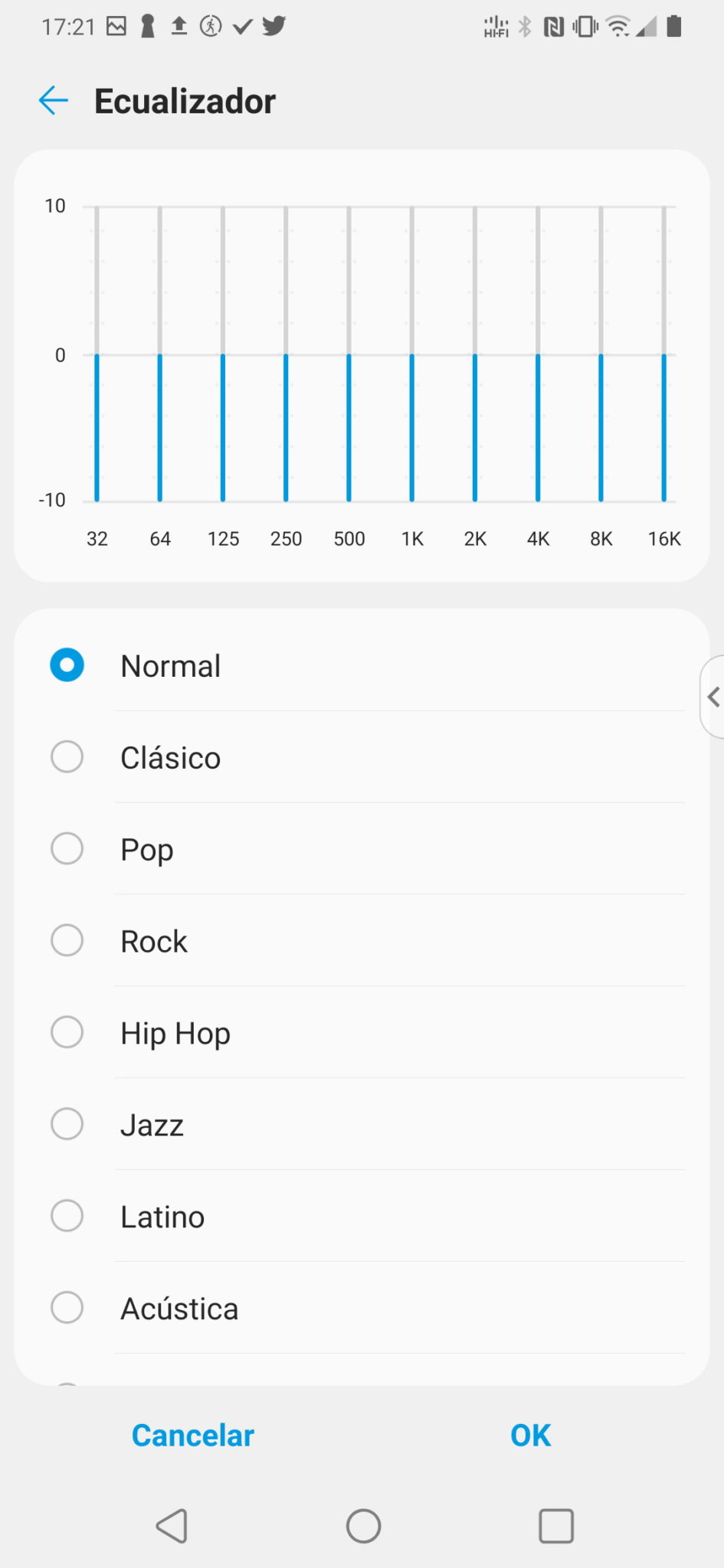Tap the 16K frequency band slider
This screenshot has height=1568, width=724.
pyautogui.click(x=664, y=354)
